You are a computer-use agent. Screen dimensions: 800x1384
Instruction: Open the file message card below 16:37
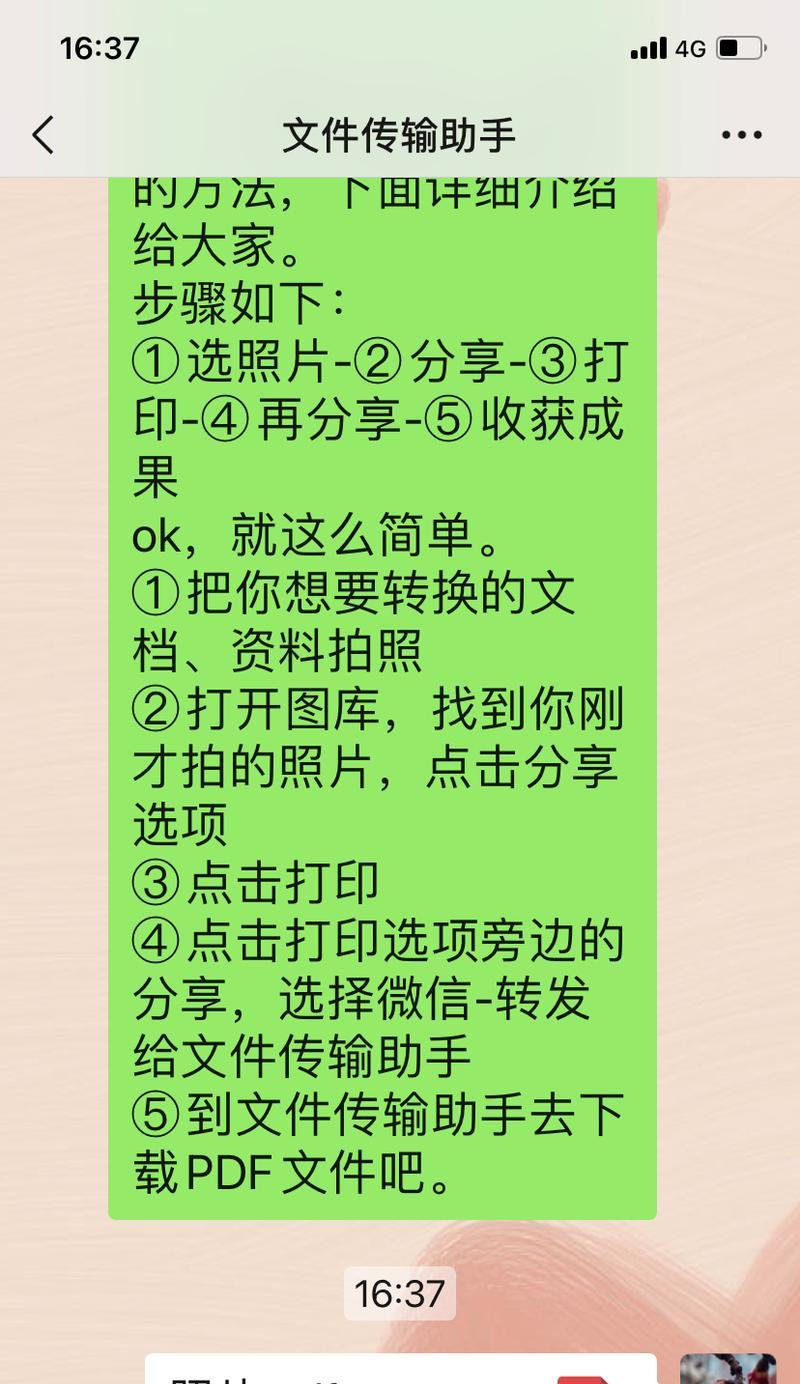[400, 1369]
